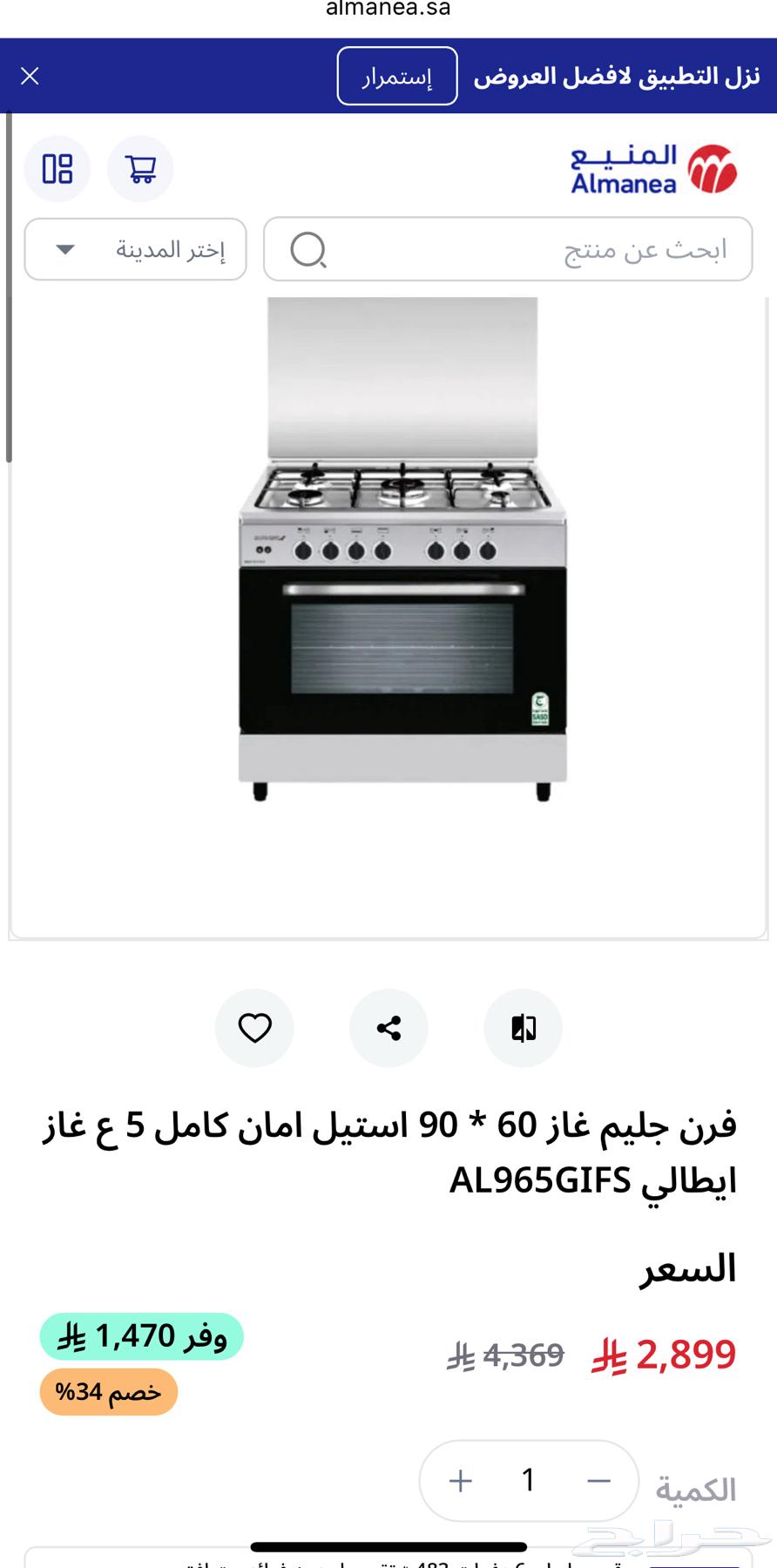Open the categories grid icon
Image resolution: width=777 pixels, height=1568 pixels.
pyautogui.click(x=57, y=169)
